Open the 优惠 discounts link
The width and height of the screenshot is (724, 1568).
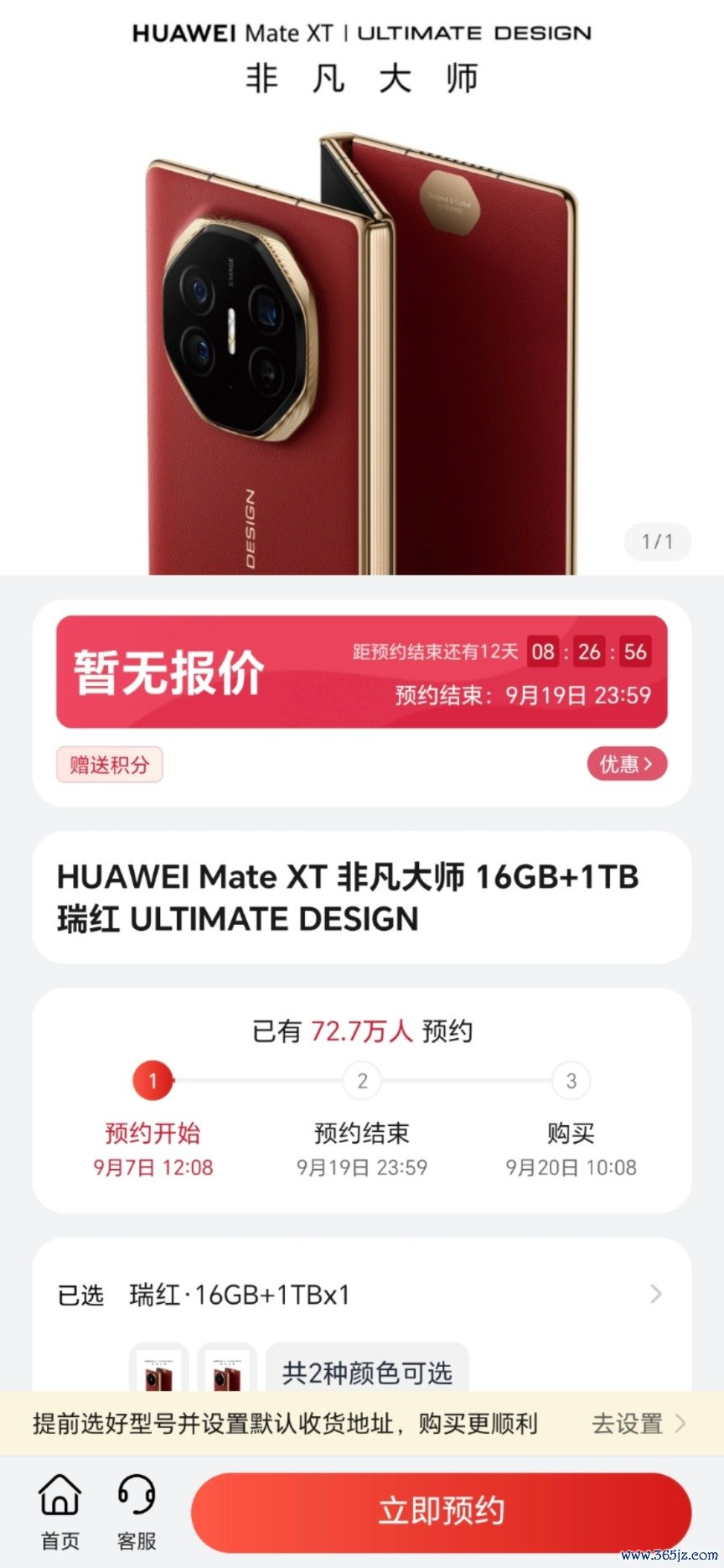click(x=627, y=764)
